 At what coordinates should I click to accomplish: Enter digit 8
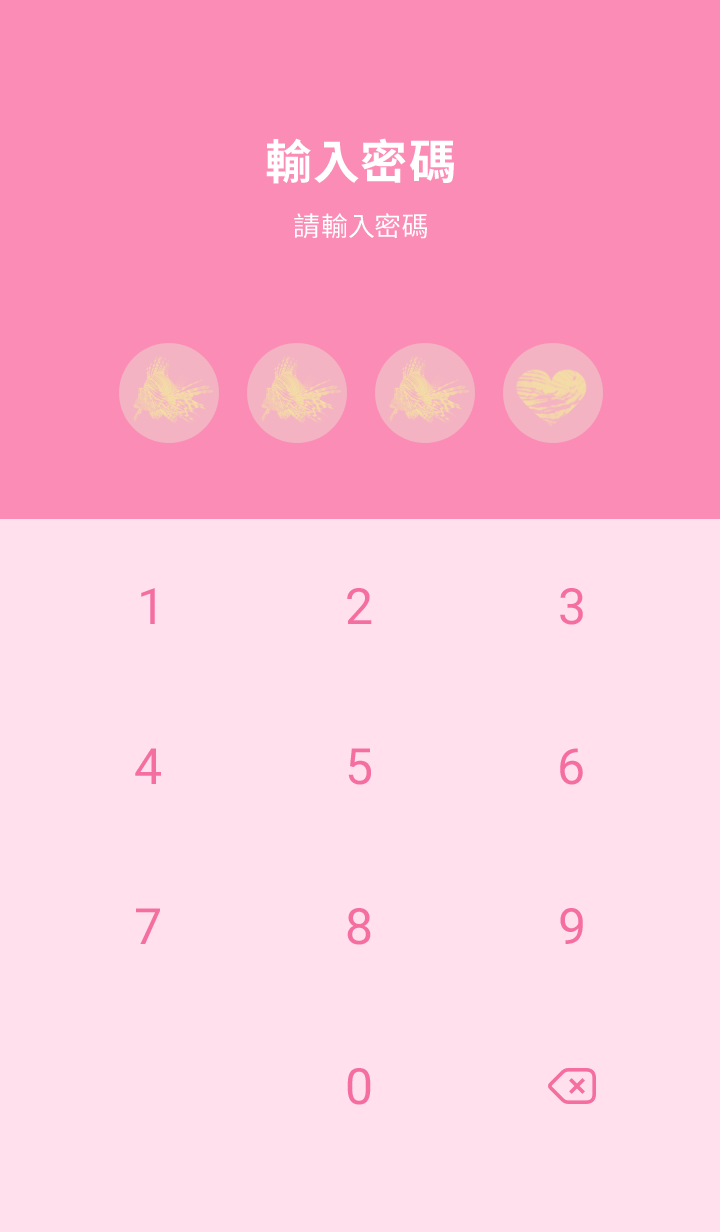pyautogui.click(x=359, y=927)
